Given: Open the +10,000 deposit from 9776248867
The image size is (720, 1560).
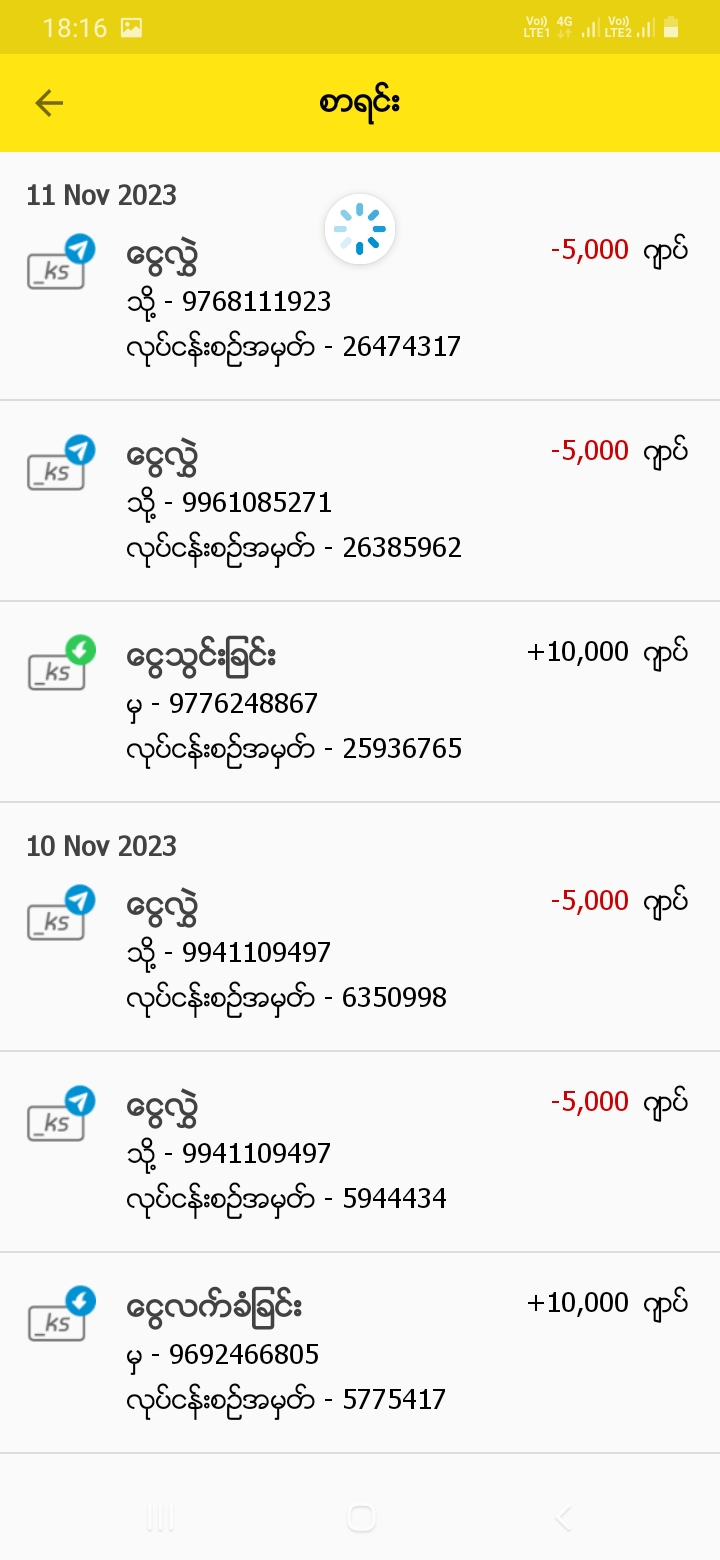Looking at the screenshot, I should tap(360, 702).
